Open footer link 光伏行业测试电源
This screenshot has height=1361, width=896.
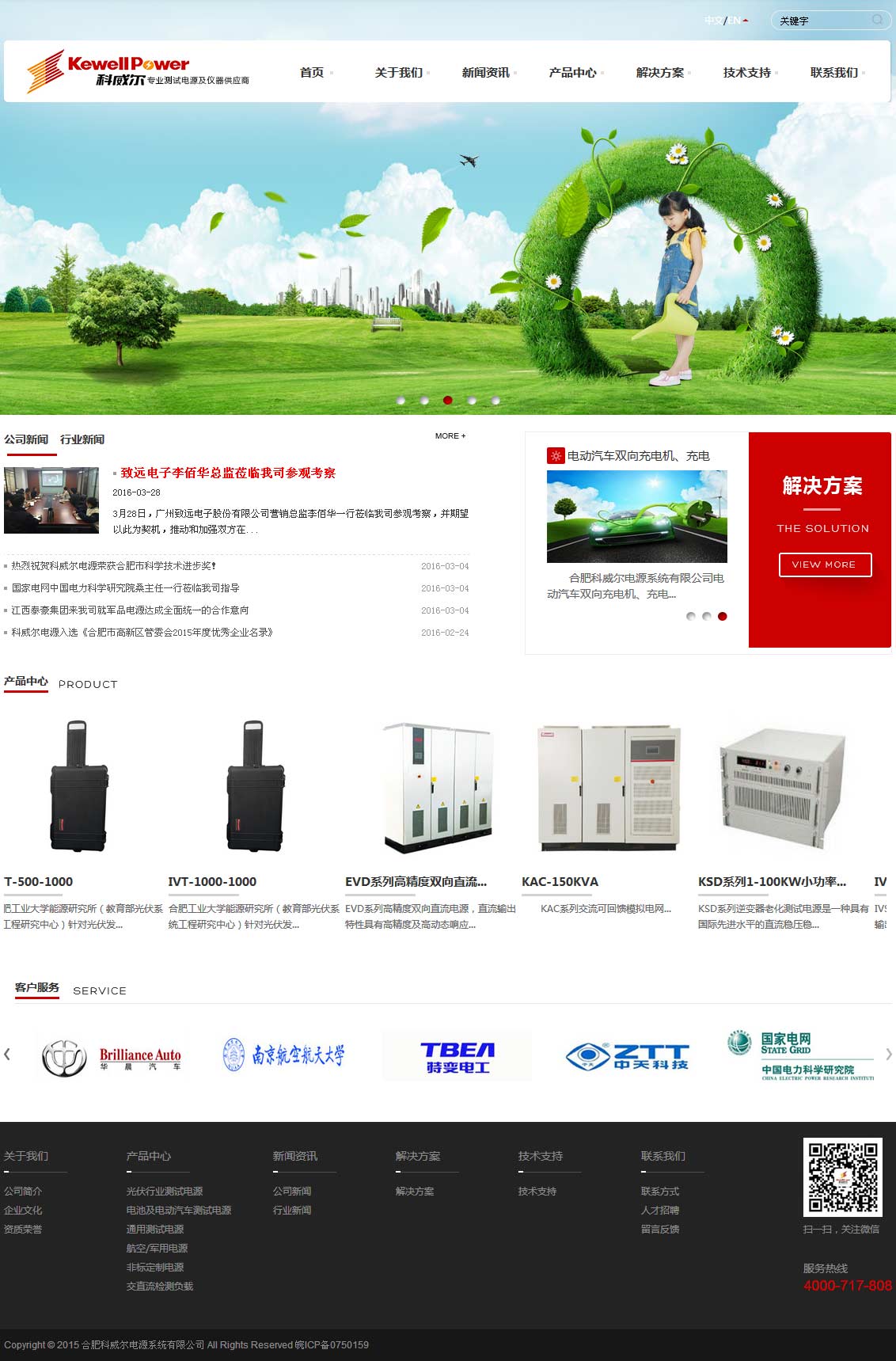(x=165, y=1191)
